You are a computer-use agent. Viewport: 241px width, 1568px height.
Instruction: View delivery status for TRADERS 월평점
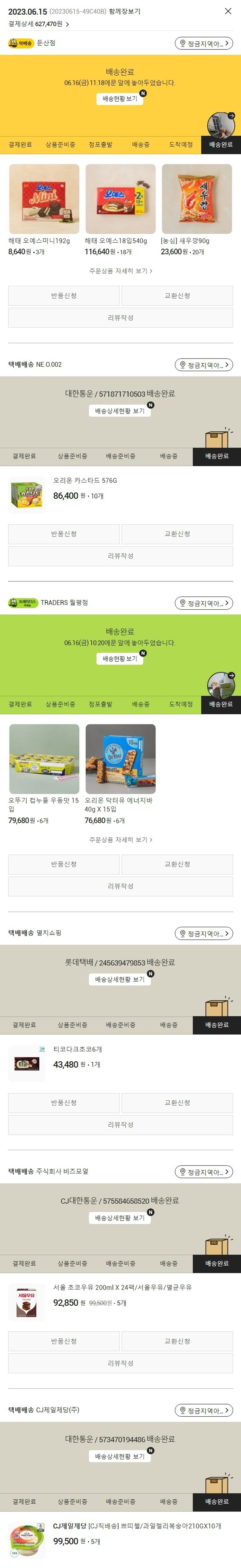point(120,659)
